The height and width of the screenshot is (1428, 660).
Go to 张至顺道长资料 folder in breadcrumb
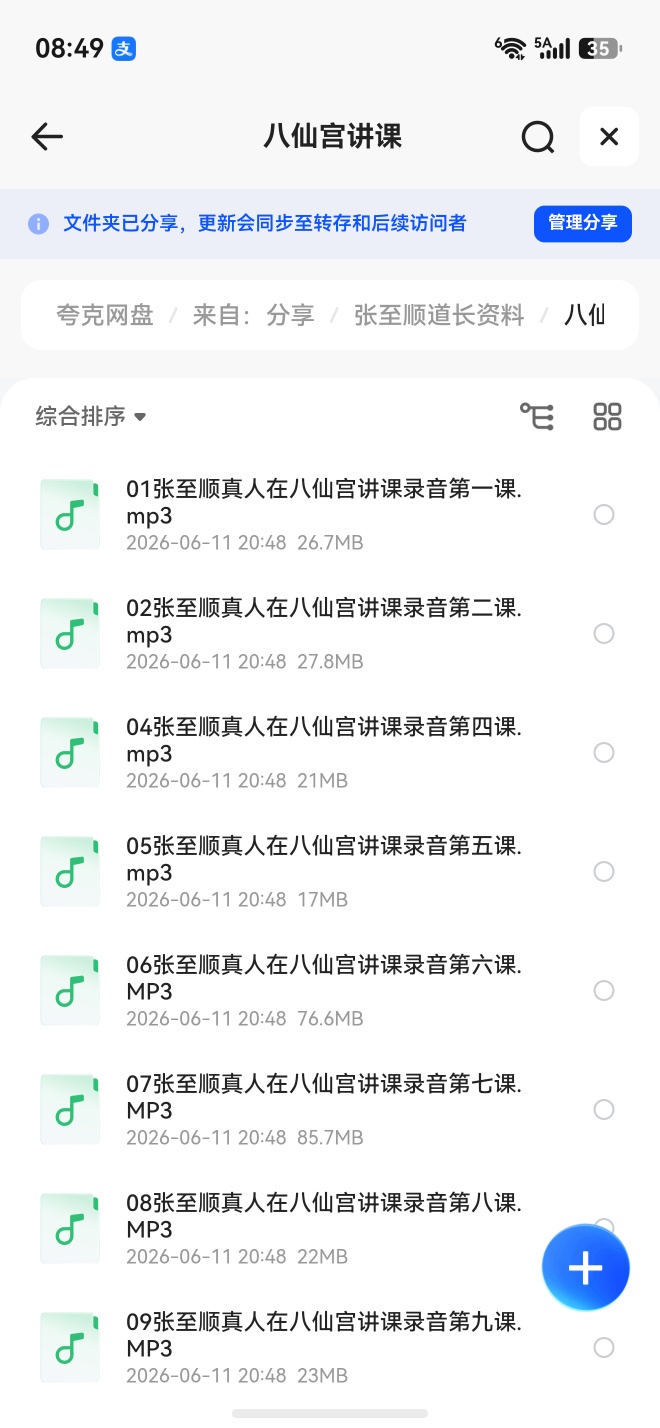tap(439, 316)
